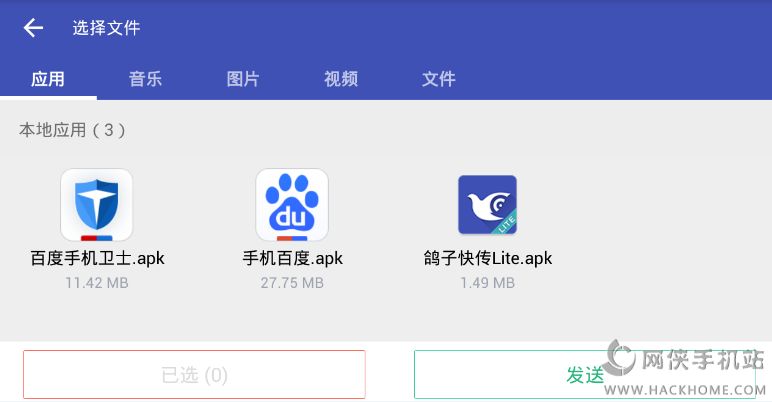The width and height of the screenshot is (772, 402).
Task: Switch to the 视频 tab
Action: pos(341,79)
